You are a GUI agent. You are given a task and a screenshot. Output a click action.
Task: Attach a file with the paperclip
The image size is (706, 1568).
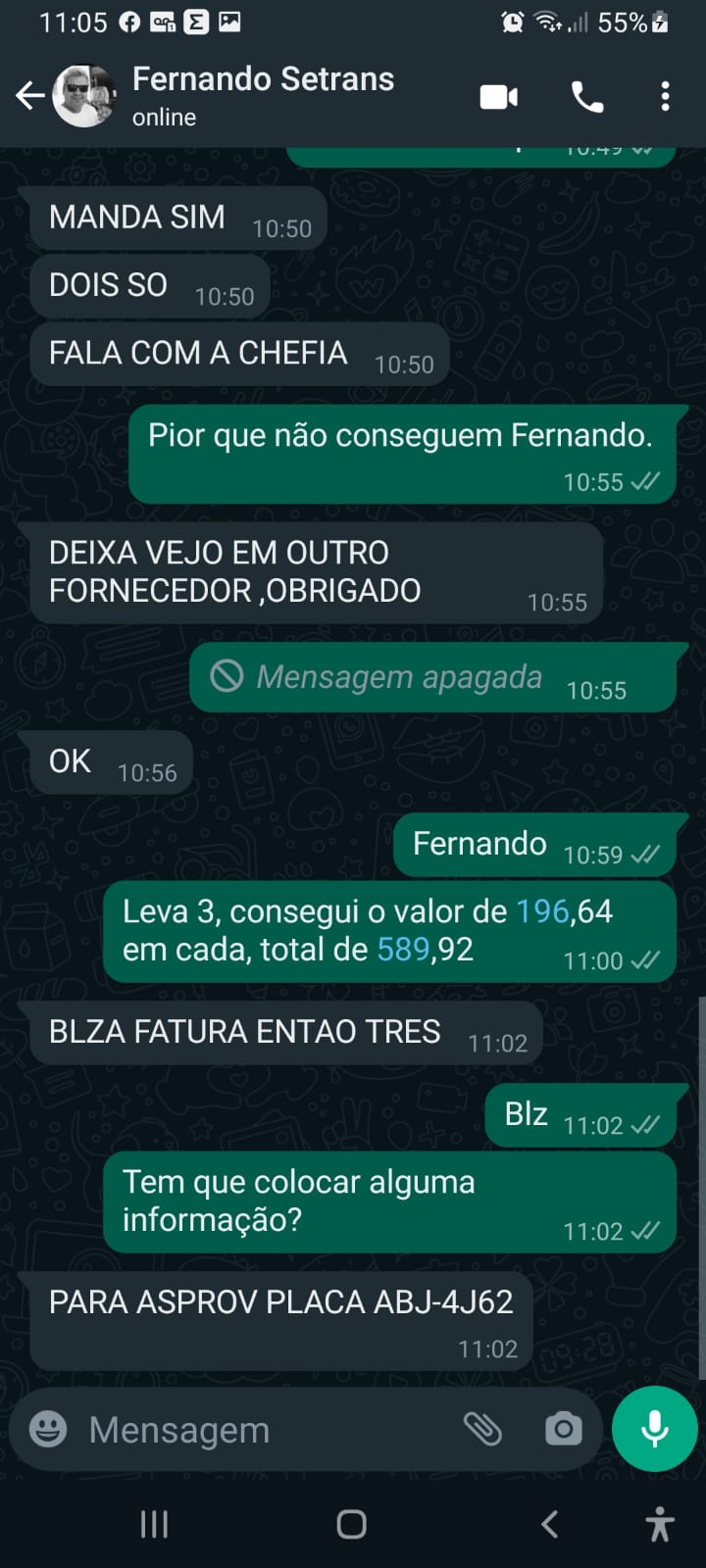pyautogui.click(x=482, y=1430)
